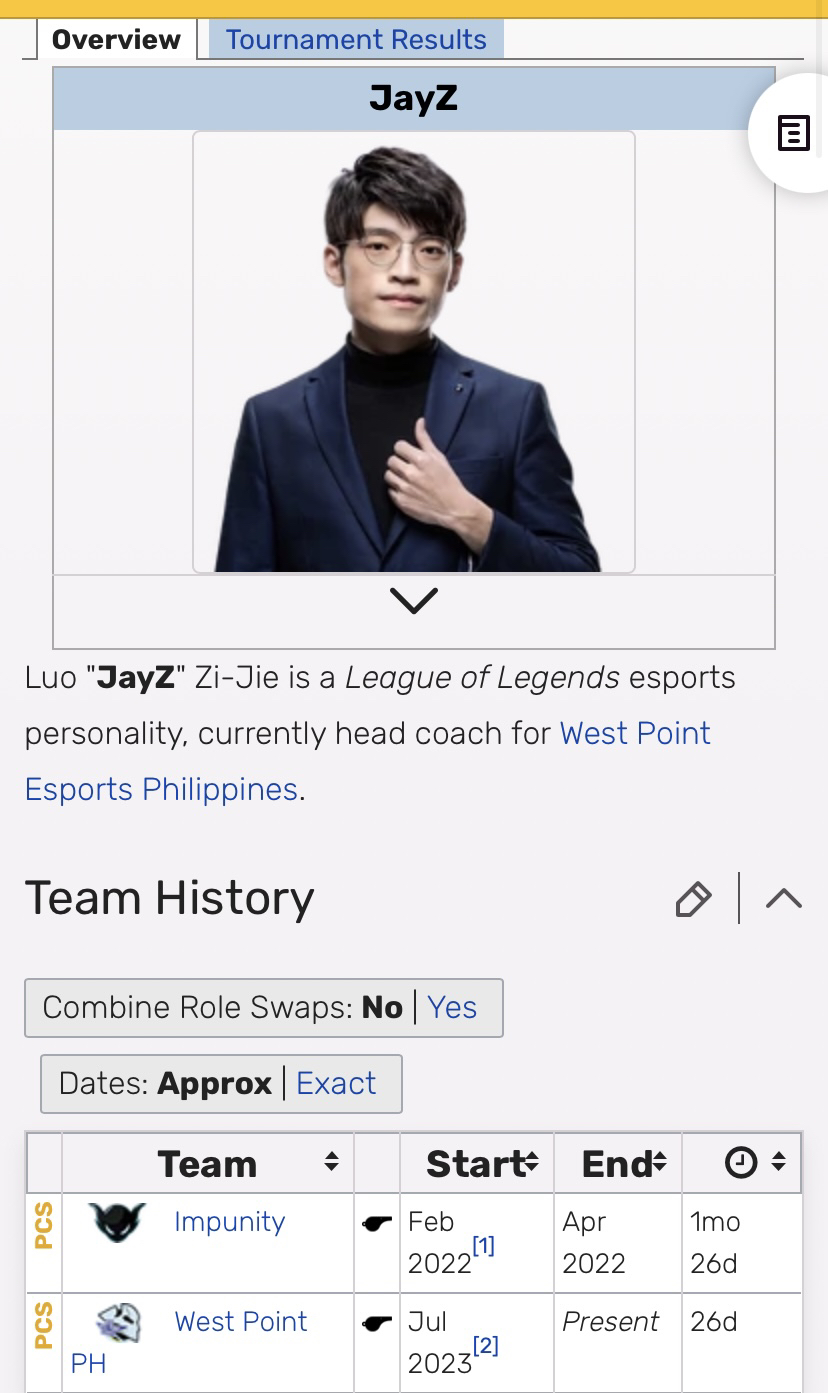Collapse the Team History section
828x1393 pixels.
point(783,898)
